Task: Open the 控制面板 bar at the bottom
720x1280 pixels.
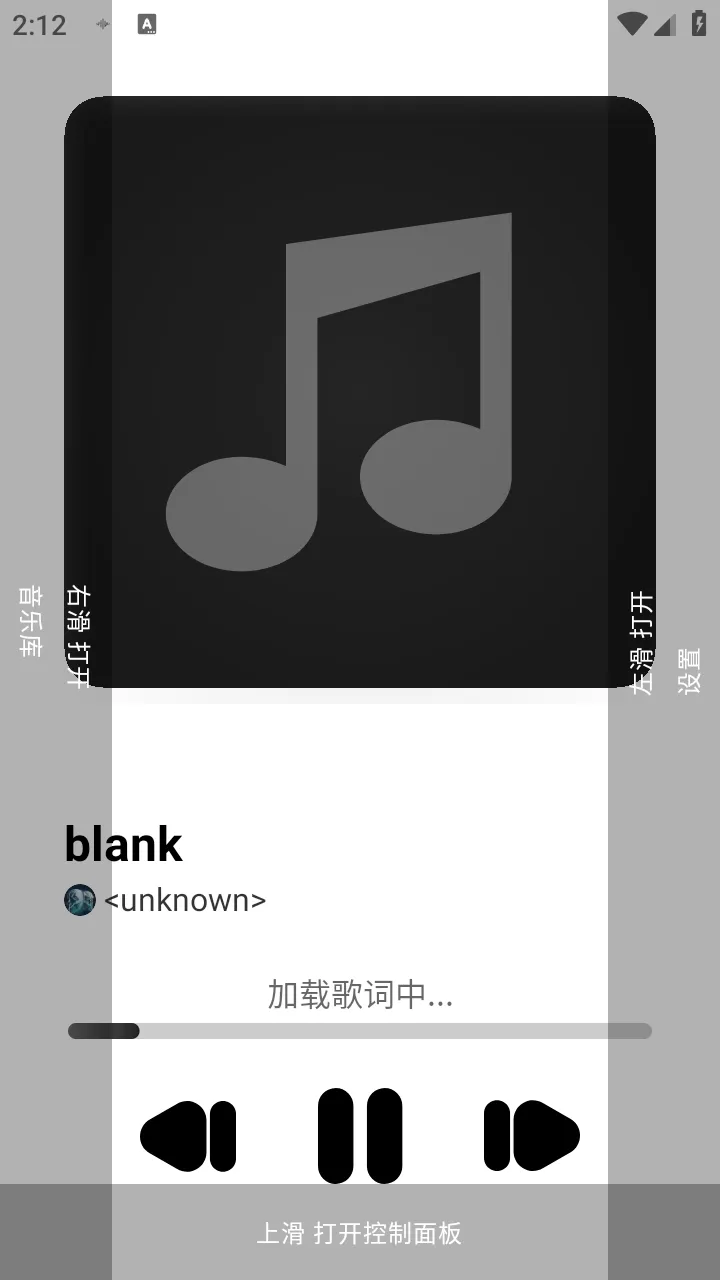Action: click(x=360, y=1233)
